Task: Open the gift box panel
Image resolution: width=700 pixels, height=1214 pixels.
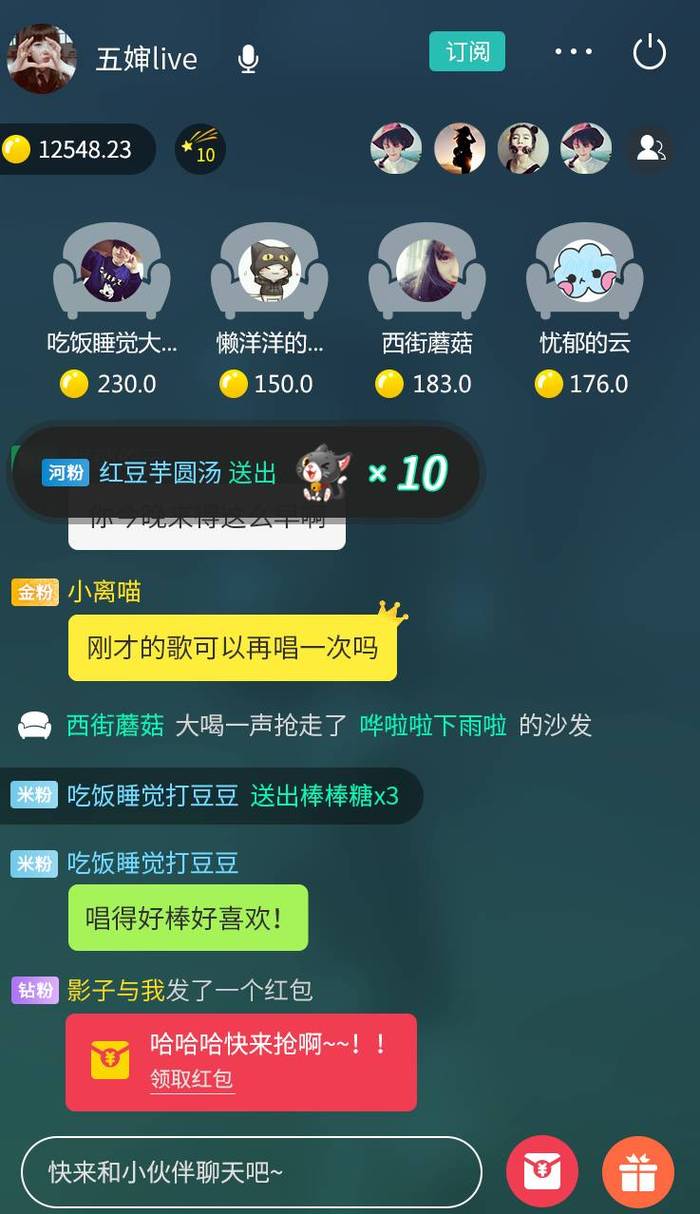Action: (x=637, y=1172)
